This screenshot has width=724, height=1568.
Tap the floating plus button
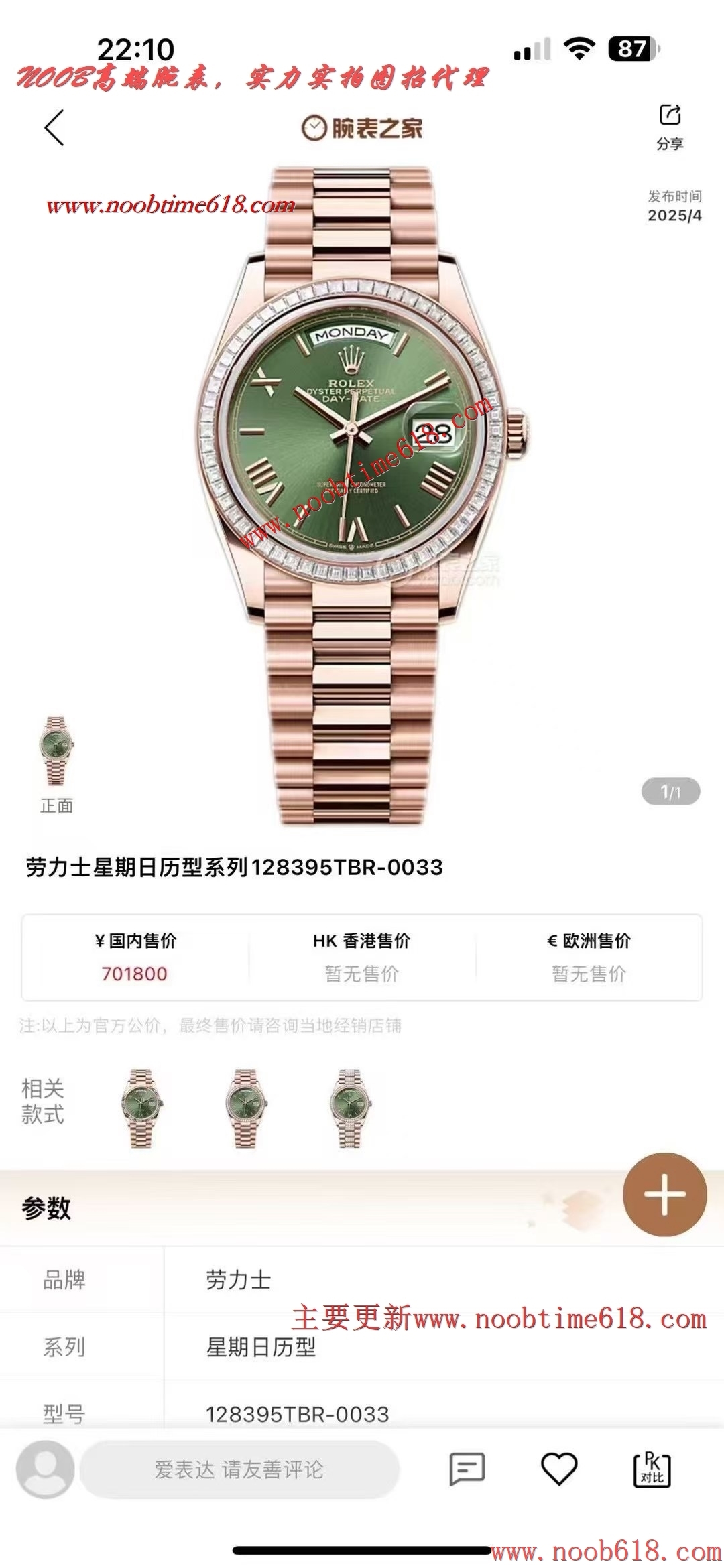664,1194
